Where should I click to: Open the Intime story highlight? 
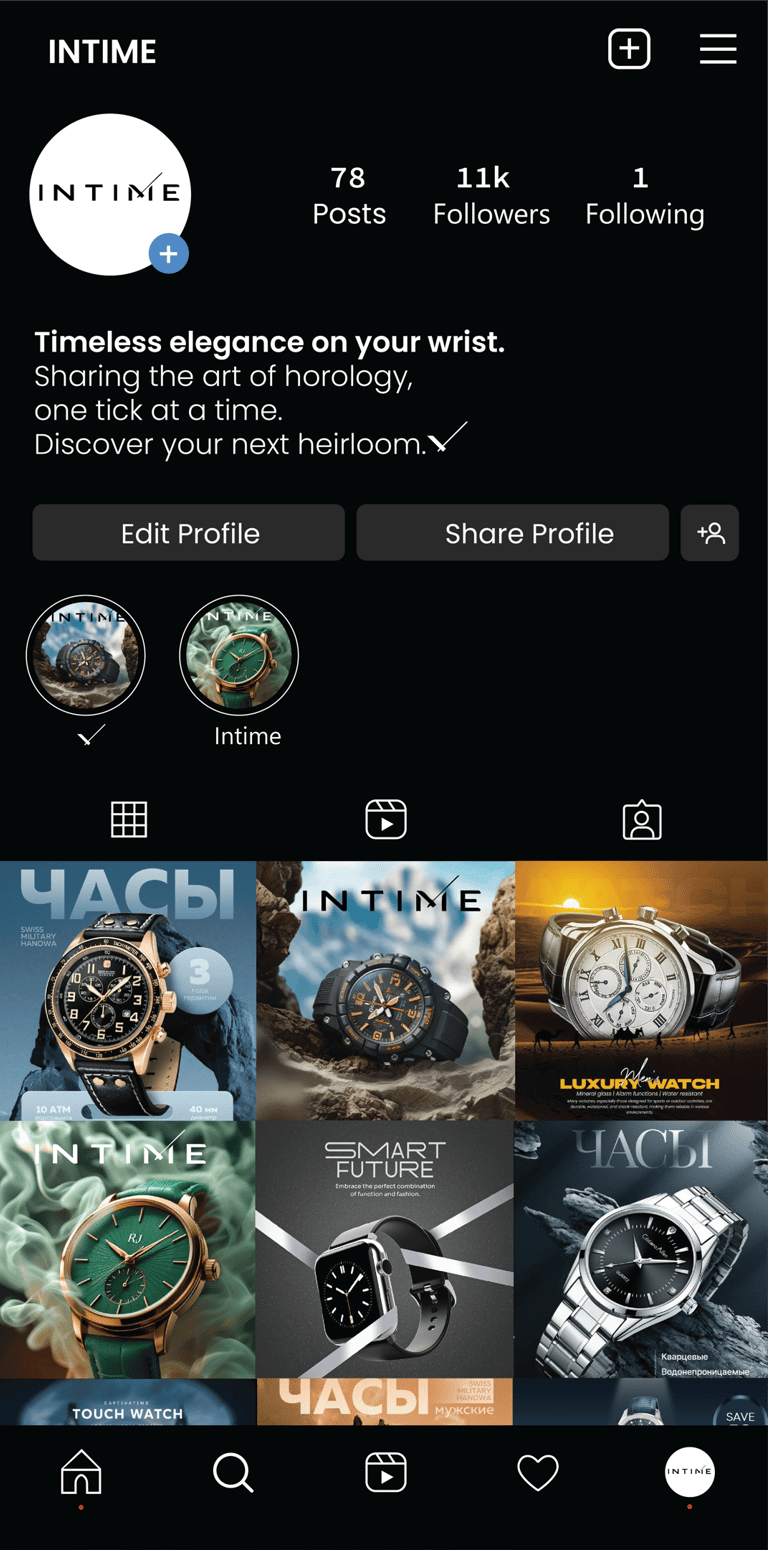point(239,656)
